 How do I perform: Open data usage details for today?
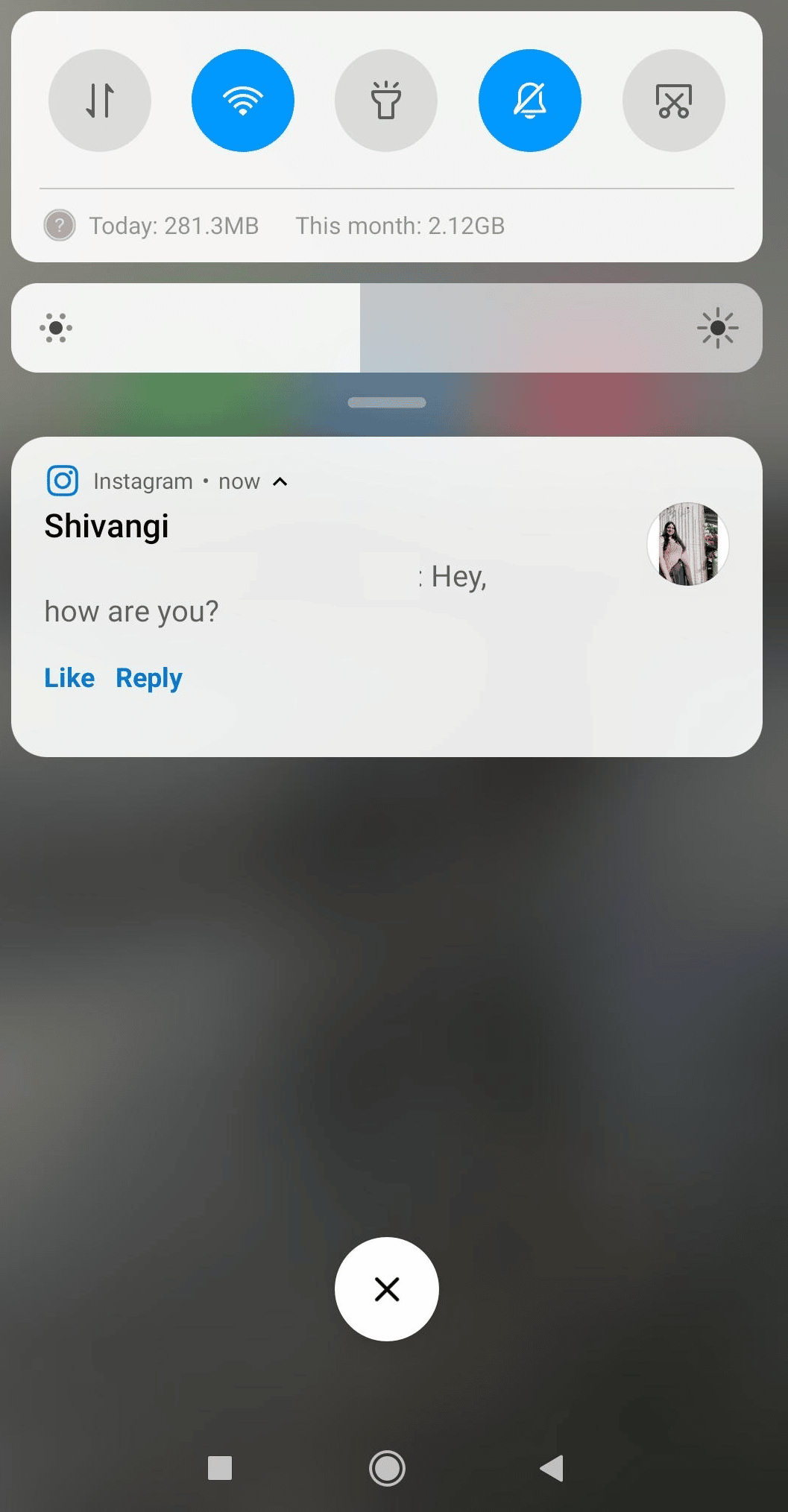[x=173, y=225]
